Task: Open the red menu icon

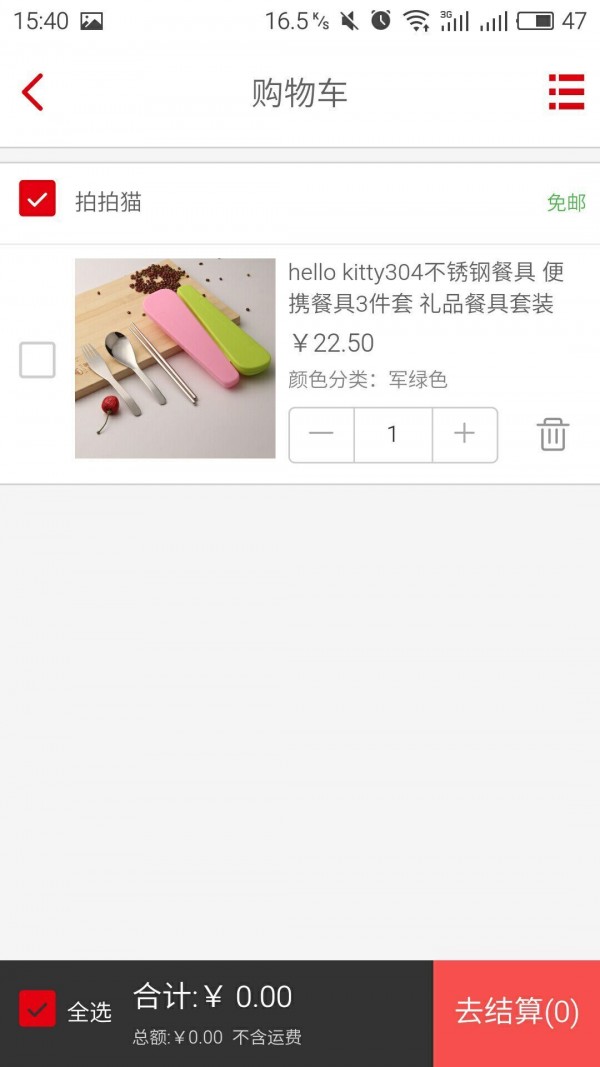Action: pyautogui.click(x=566, y=92)
